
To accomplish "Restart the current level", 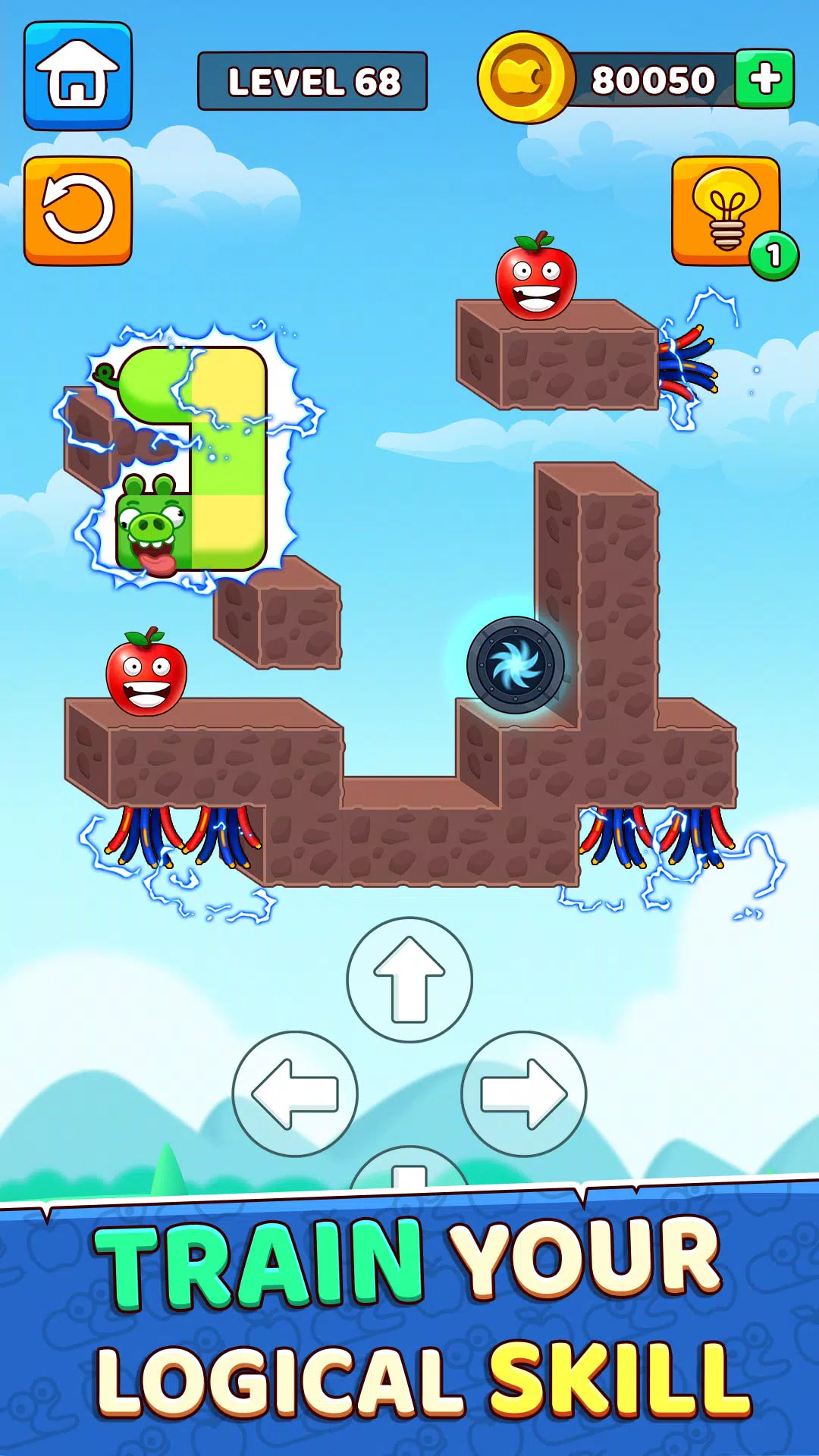I will point(77,210).
